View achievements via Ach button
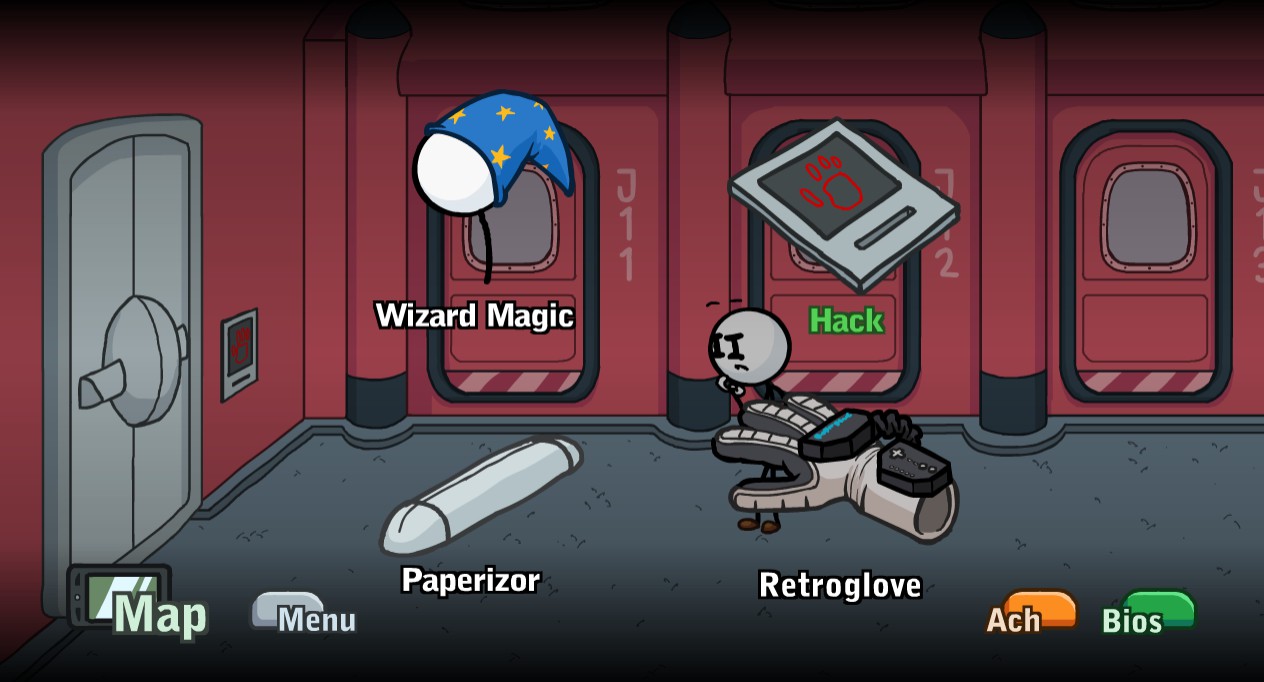This screenshot has height=682, width=1264. click(1033, 612)
